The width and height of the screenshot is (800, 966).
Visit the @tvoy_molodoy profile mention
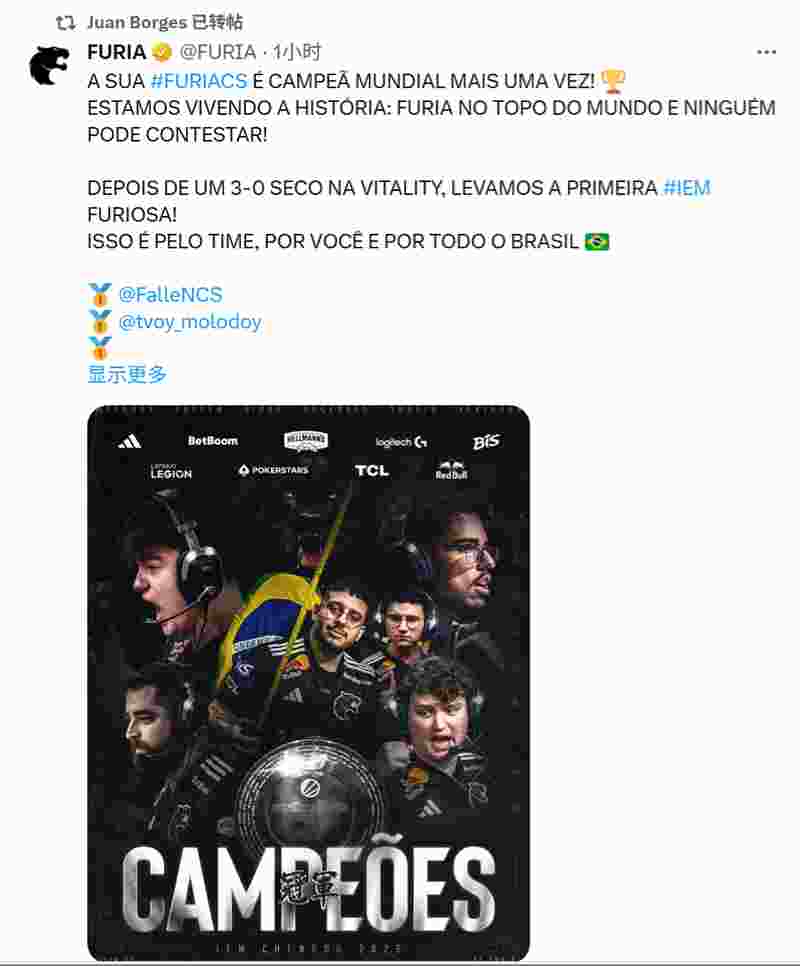tap(190, 322)
